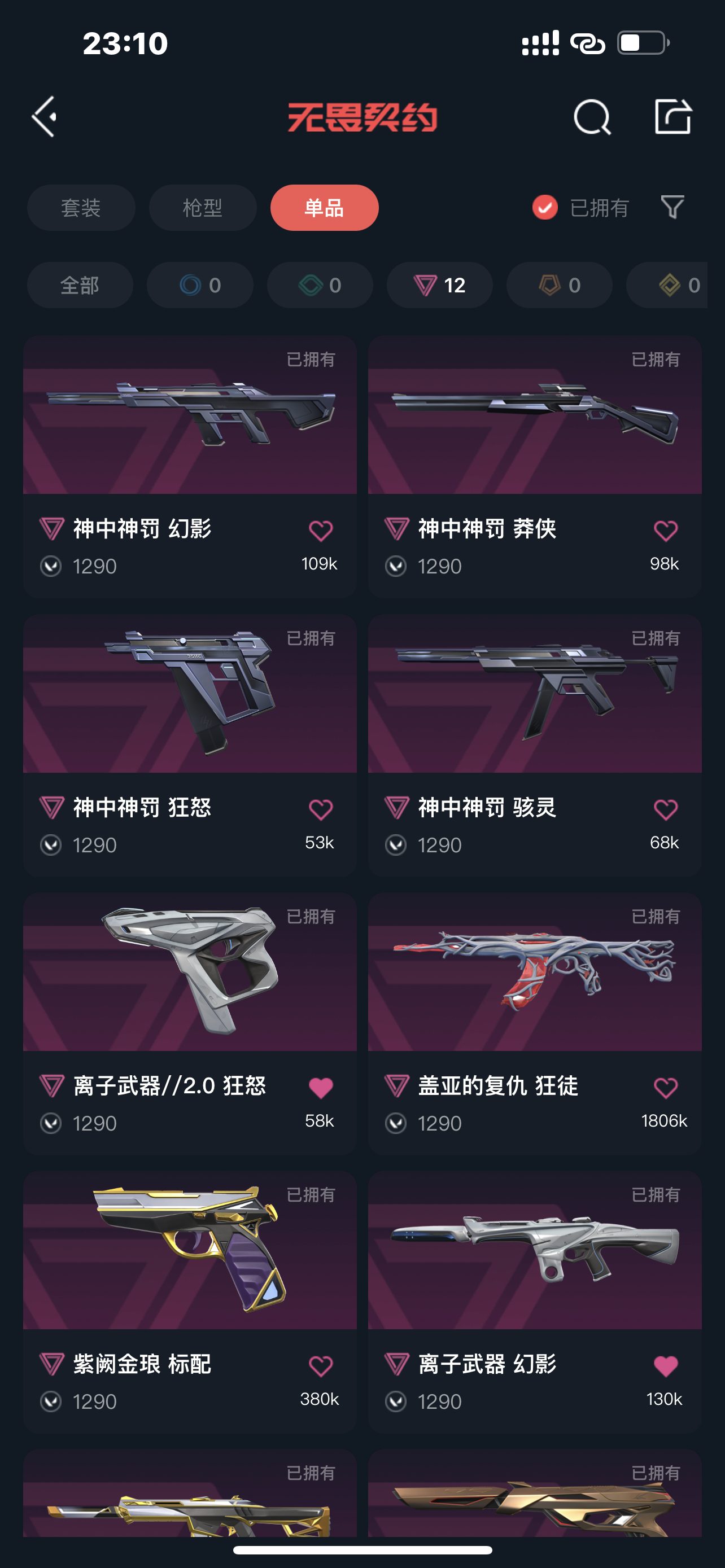The image size is (725, 1568).
Task: Like the 盖亚的复仇 狂徒 skin
Action: tap(665, 1088)
